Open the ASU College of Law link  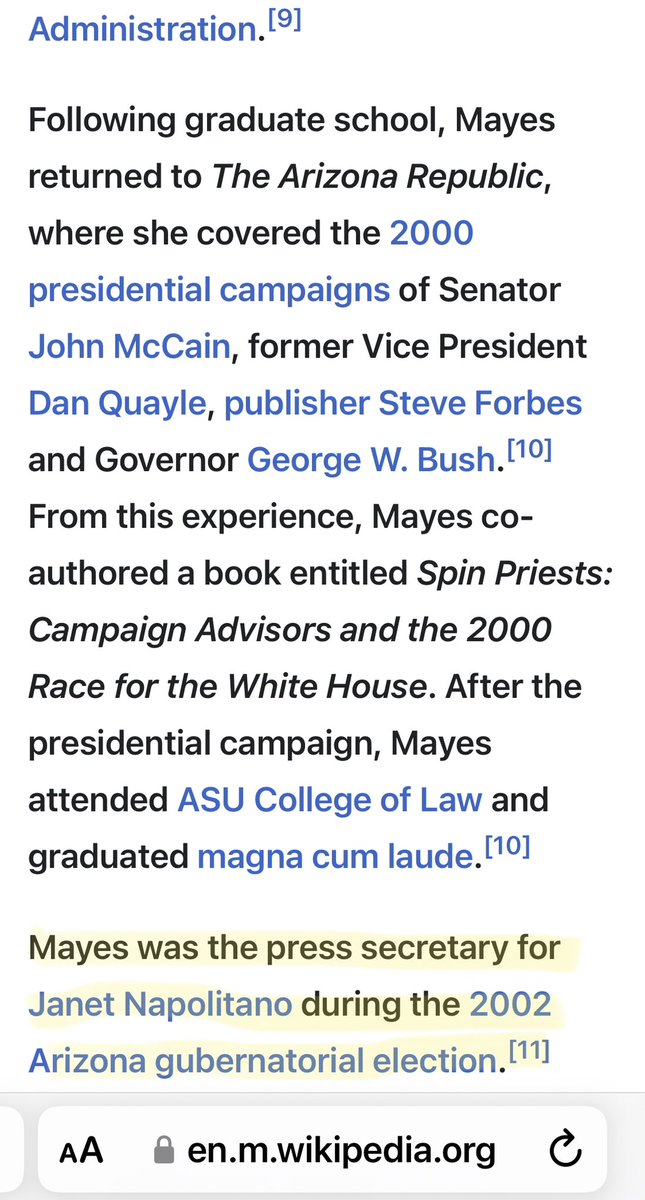[330, 800]
